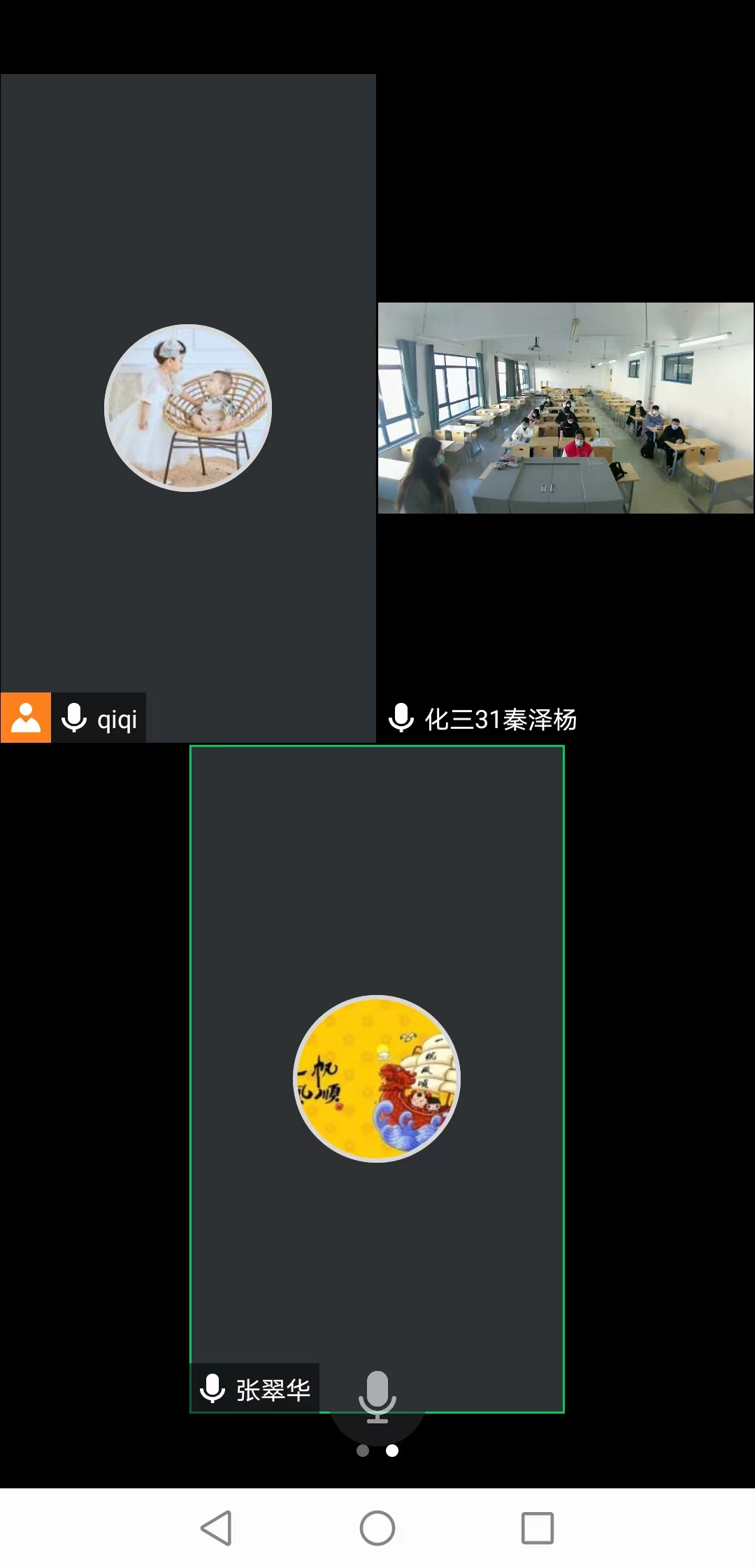Open the recent apps overview
Screen dimensions: 755x1568
538,1528
